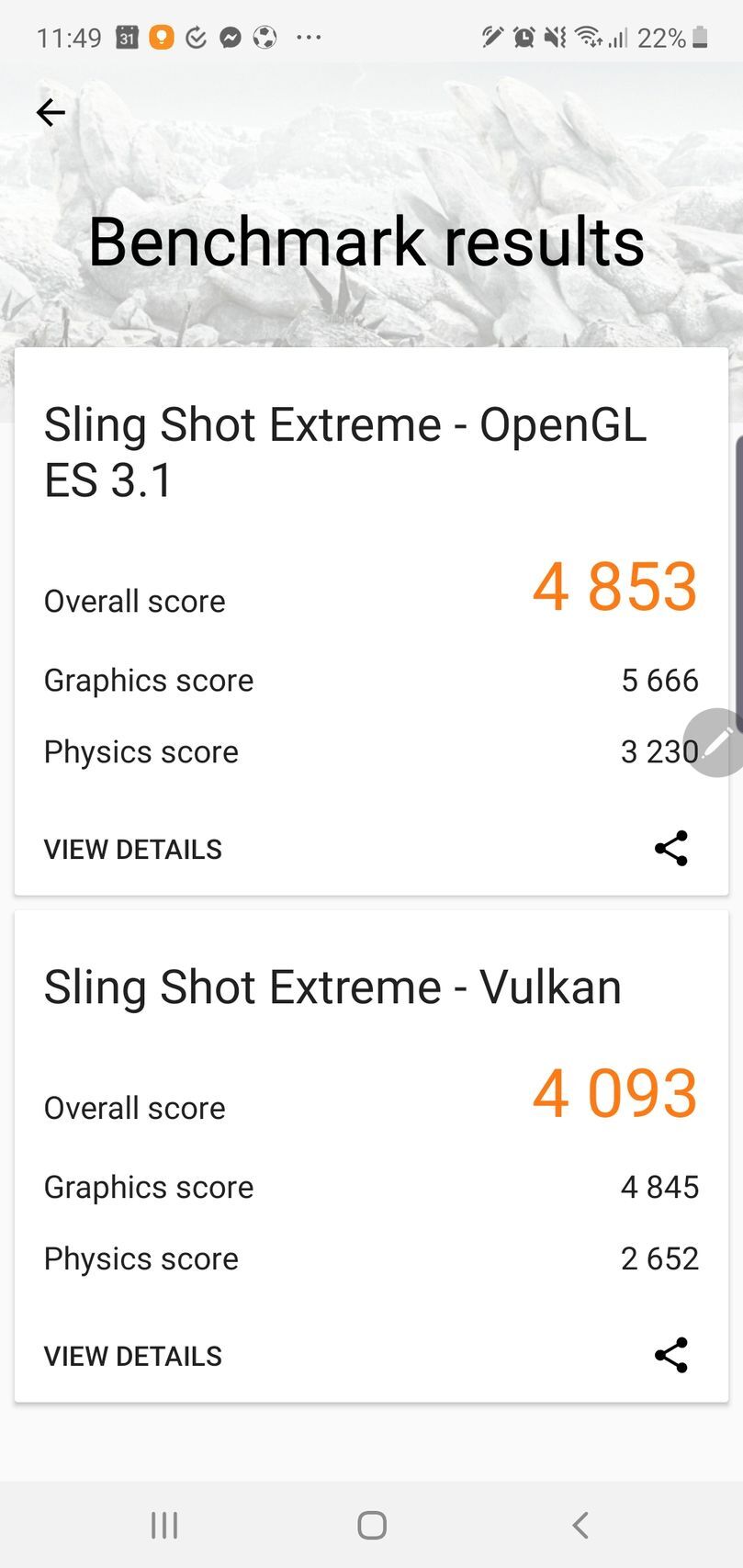Image resolution: width=743 pixels, height=1568 pixels.
Task: Open the floating pen edit handle
Action: click(x=717, y=742)
